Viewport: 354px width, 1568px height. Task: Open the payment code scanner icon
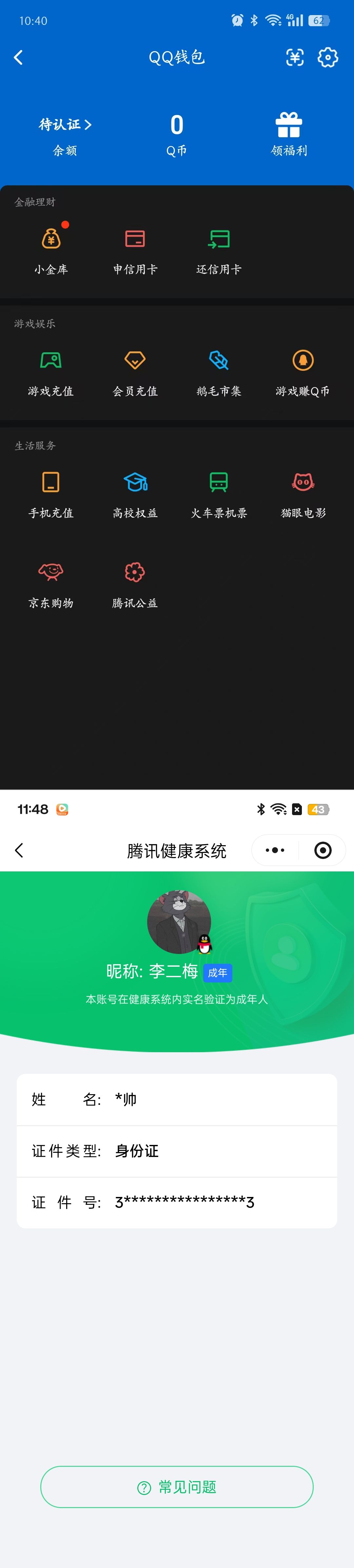(x=295, y=58)
